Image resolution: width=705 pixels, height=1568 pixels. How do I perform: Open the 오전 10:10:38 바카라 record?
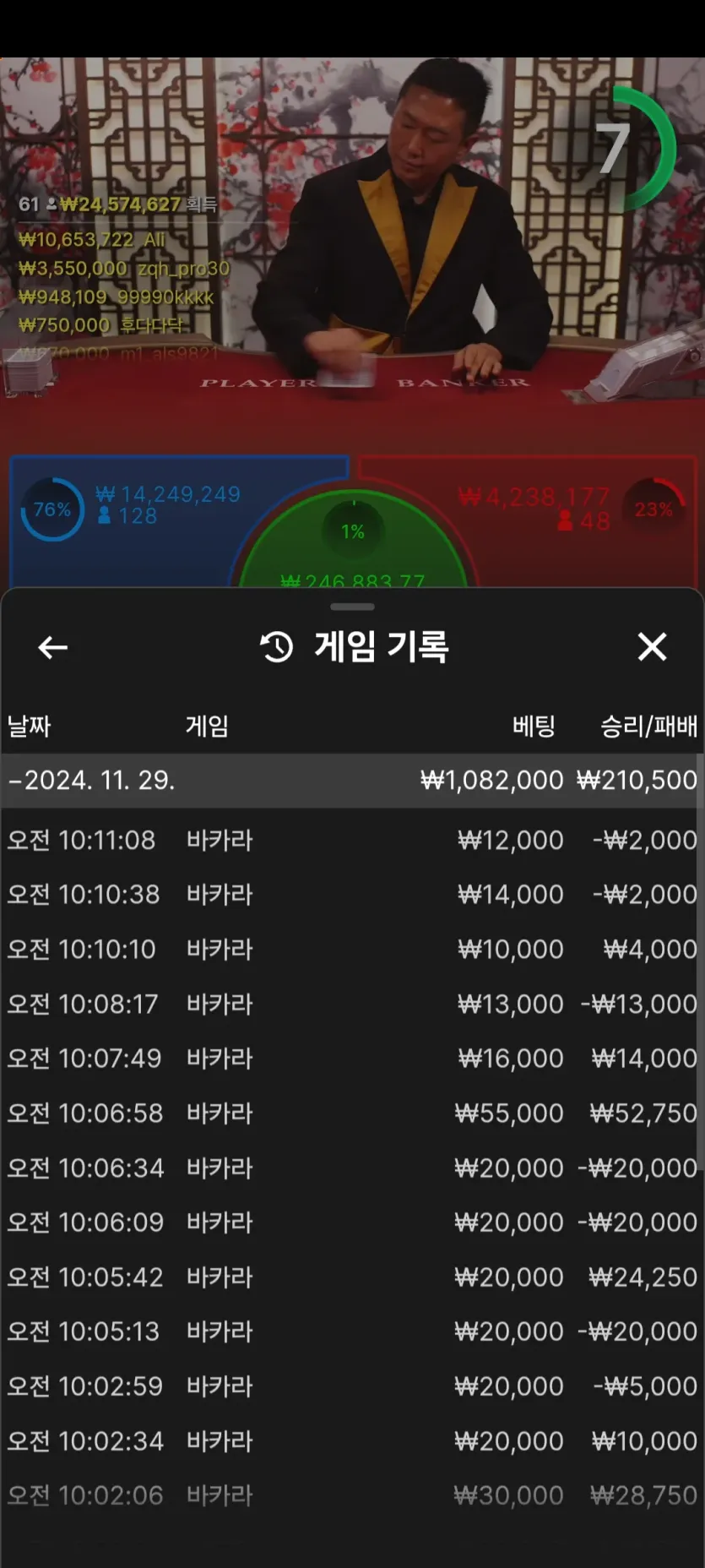pos(351,894)
